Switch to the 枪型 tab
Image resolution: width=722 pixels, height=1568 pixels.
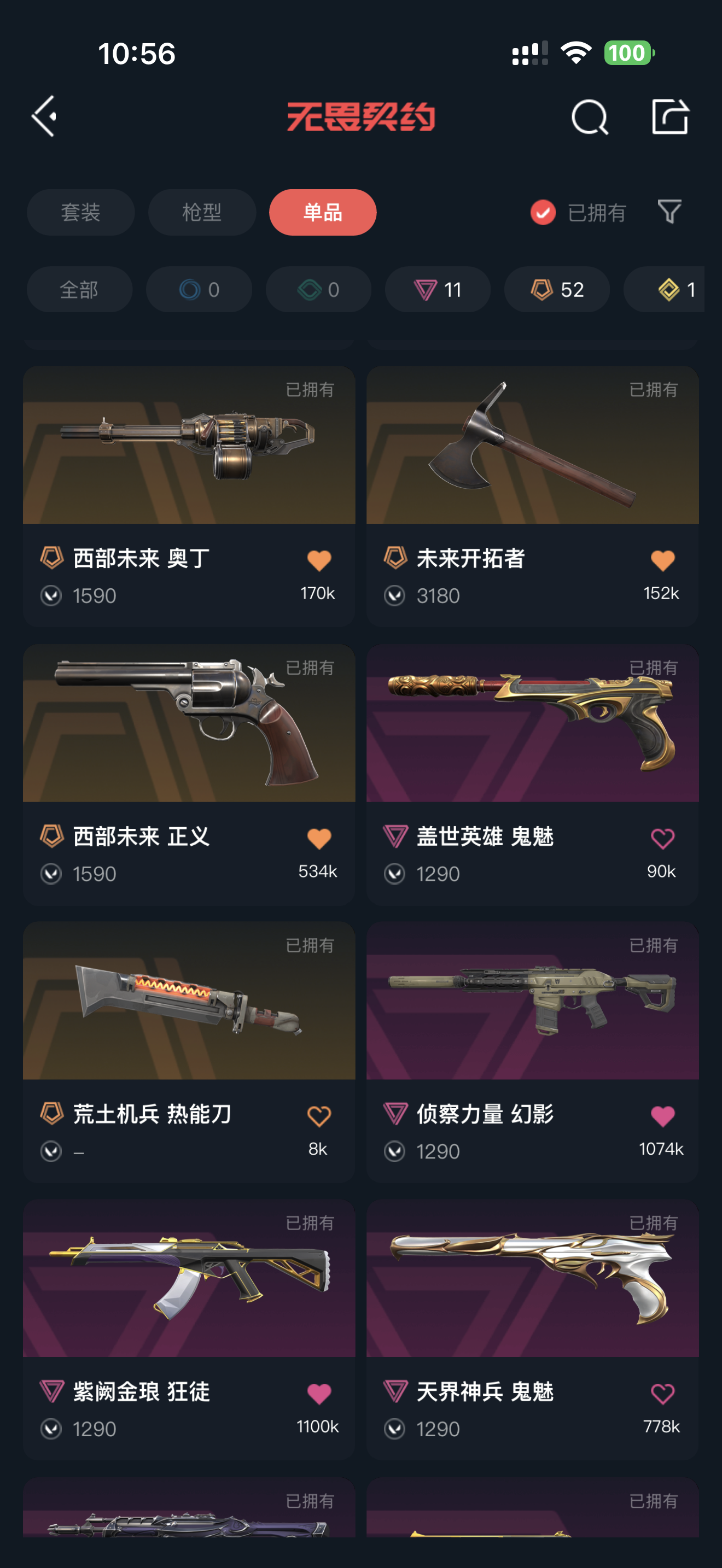coord(201,213)
